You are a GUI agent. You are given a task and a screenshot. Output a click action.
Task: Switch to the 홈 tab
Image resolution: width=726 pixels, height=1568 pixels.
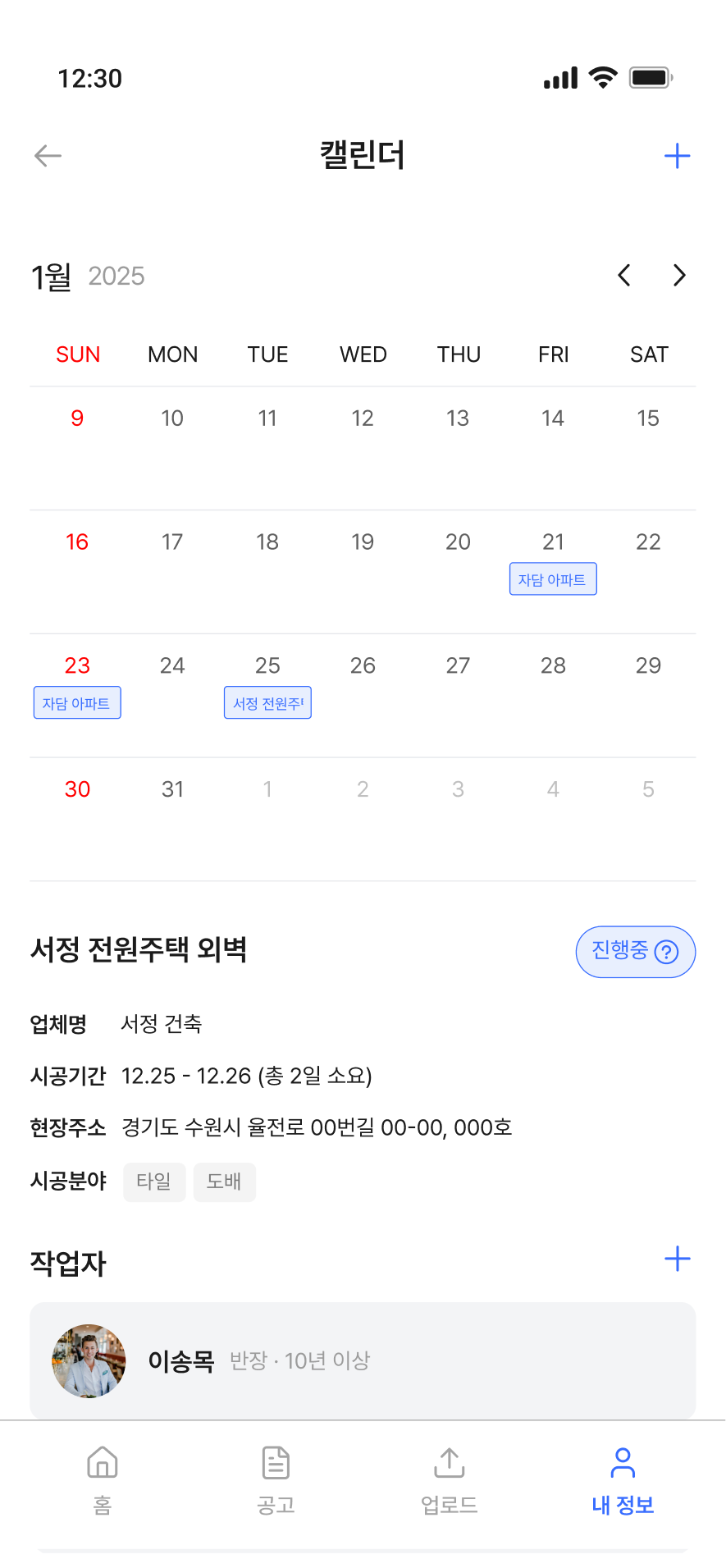pyautogui.click(x=103, y=1479)
